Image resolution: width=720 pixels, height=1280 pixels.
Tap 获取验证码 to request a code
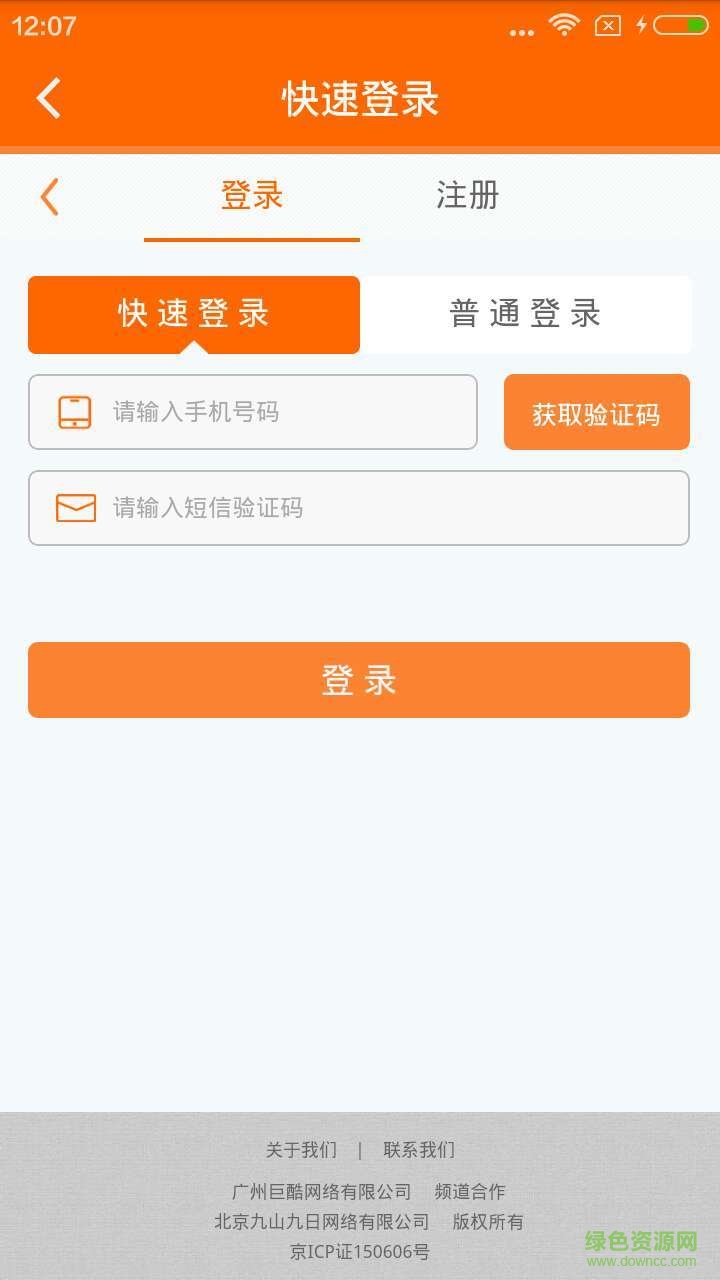coord(596,413)
